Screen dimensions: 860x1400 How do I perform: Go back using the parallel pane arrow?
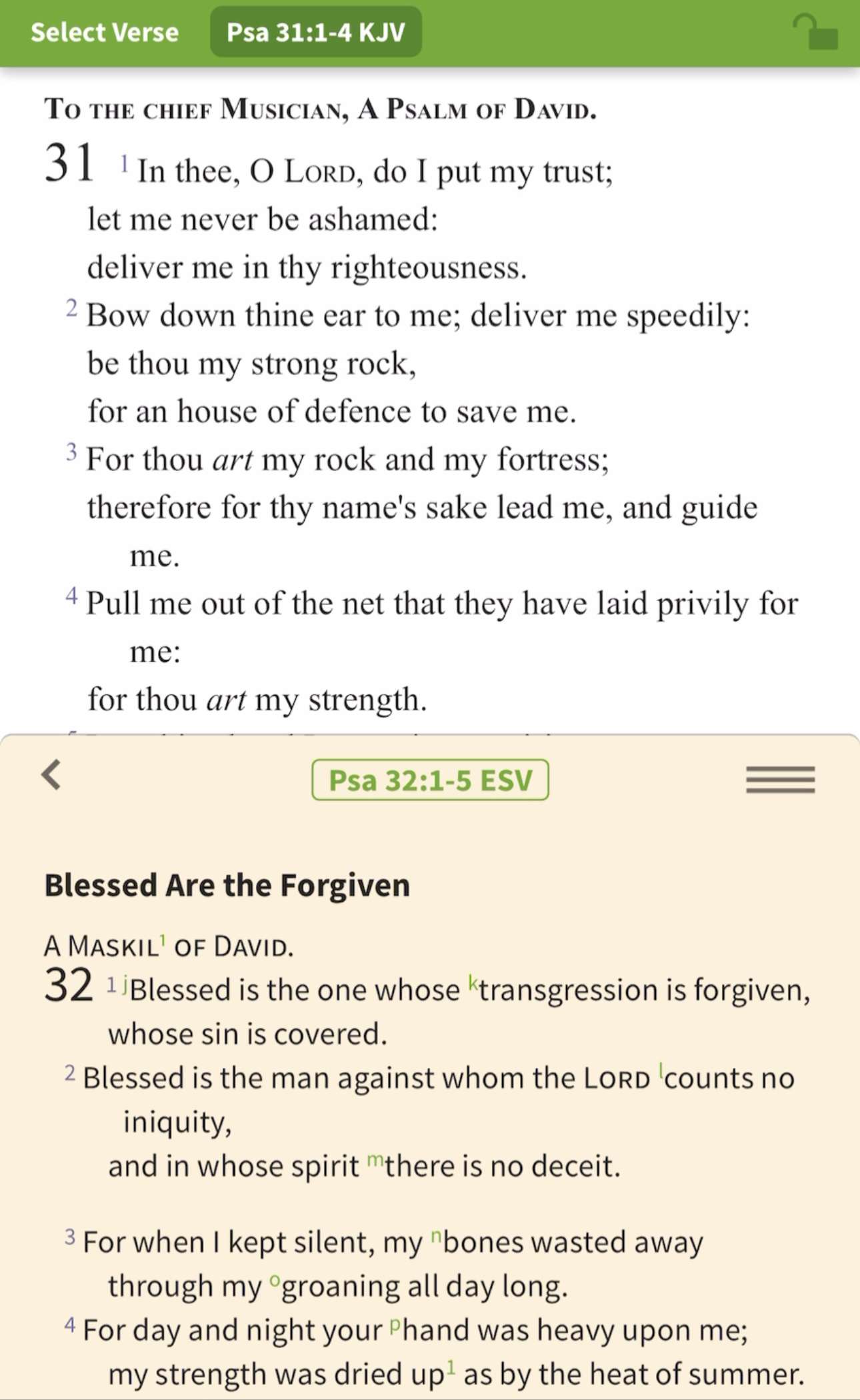pos(51,775)
